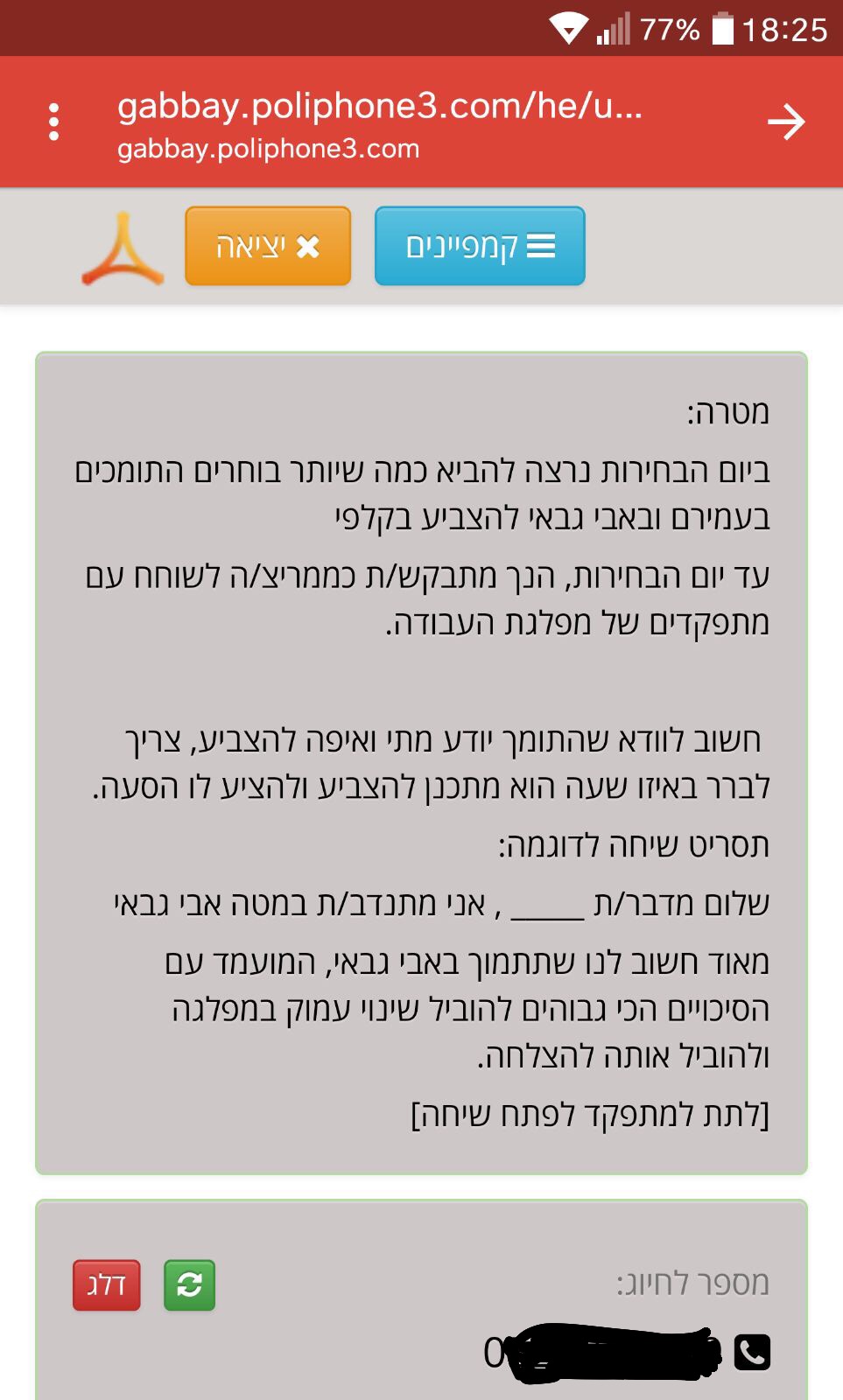843x1400 pixels.
Task: Refresh the number with the green icon
Action: (x=189, y=1285)
